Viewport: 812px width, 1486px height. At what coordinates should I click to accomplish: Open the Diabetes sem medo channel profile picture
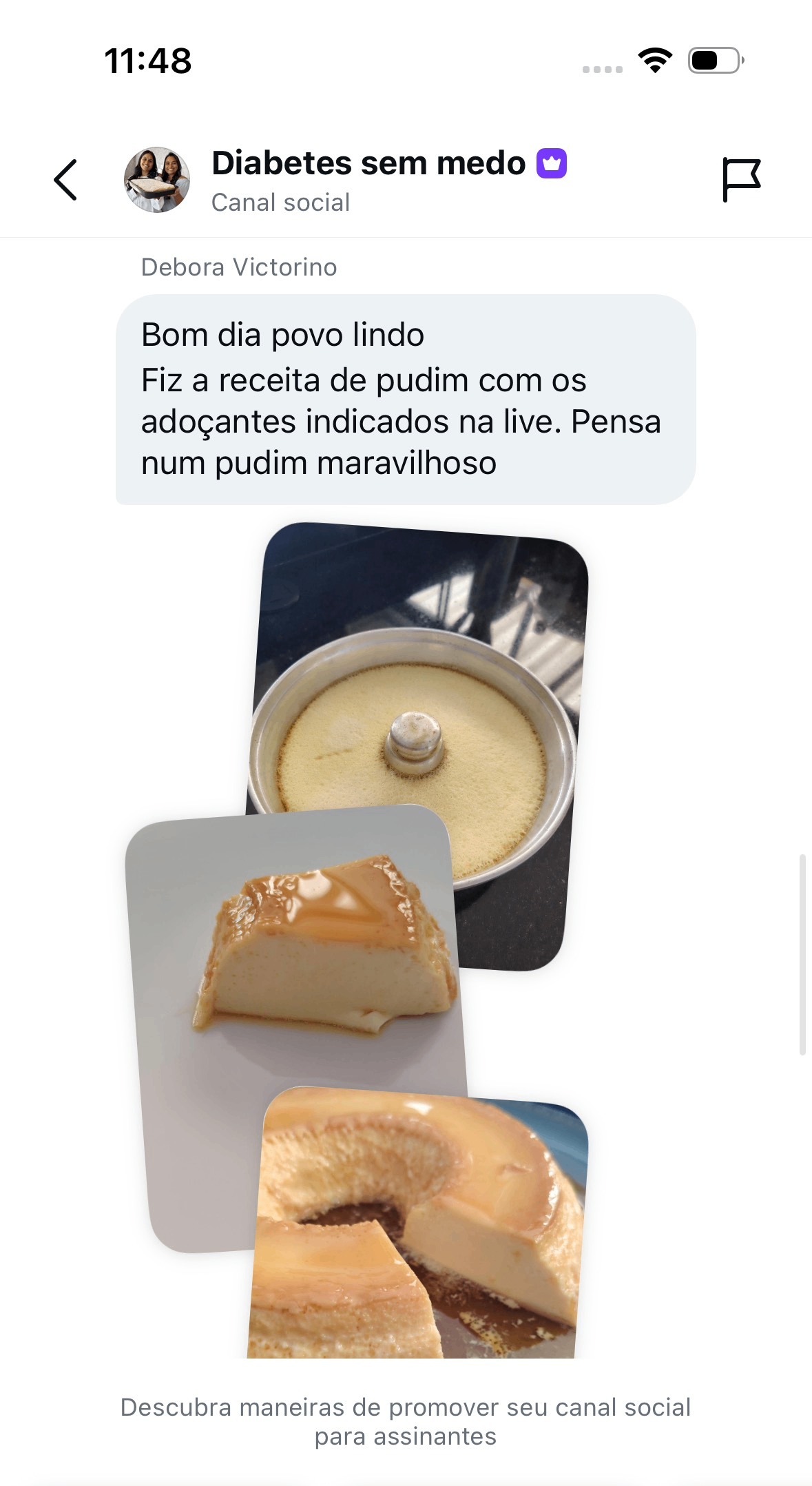[157, 180]
